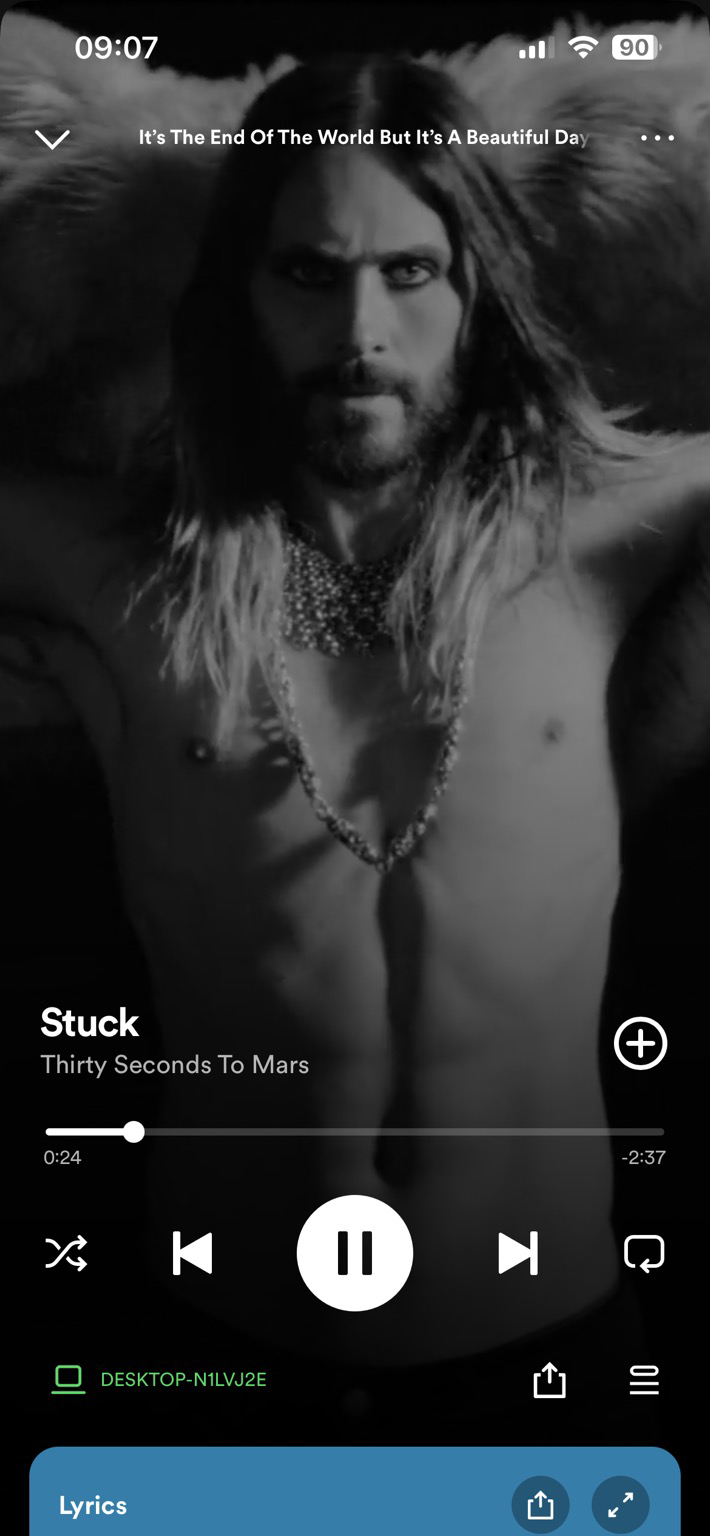Open the play queue
Screen dimensions: 710x1536
pos(644,1380)
